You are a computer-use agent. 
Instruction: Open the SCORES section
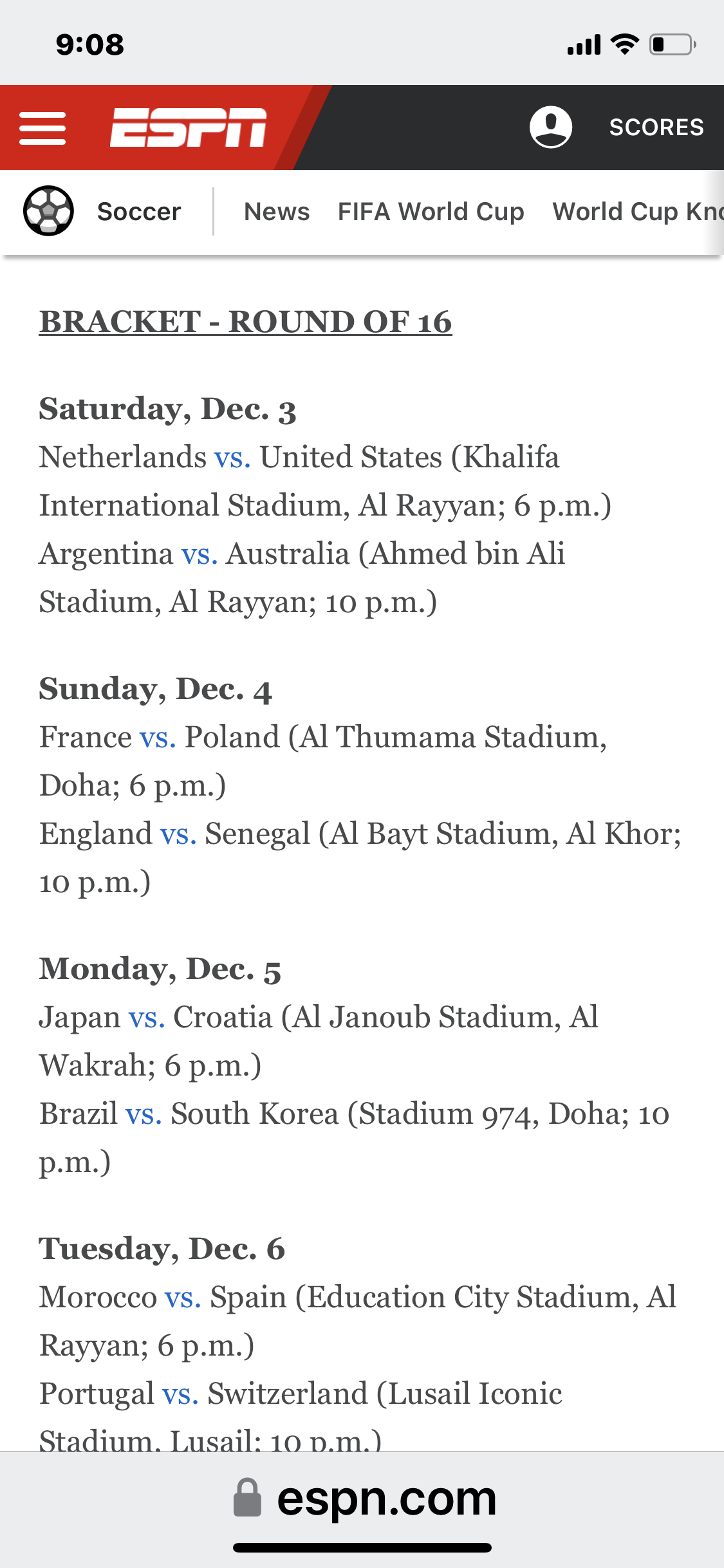pyautogui.click(x=656, y=127)
